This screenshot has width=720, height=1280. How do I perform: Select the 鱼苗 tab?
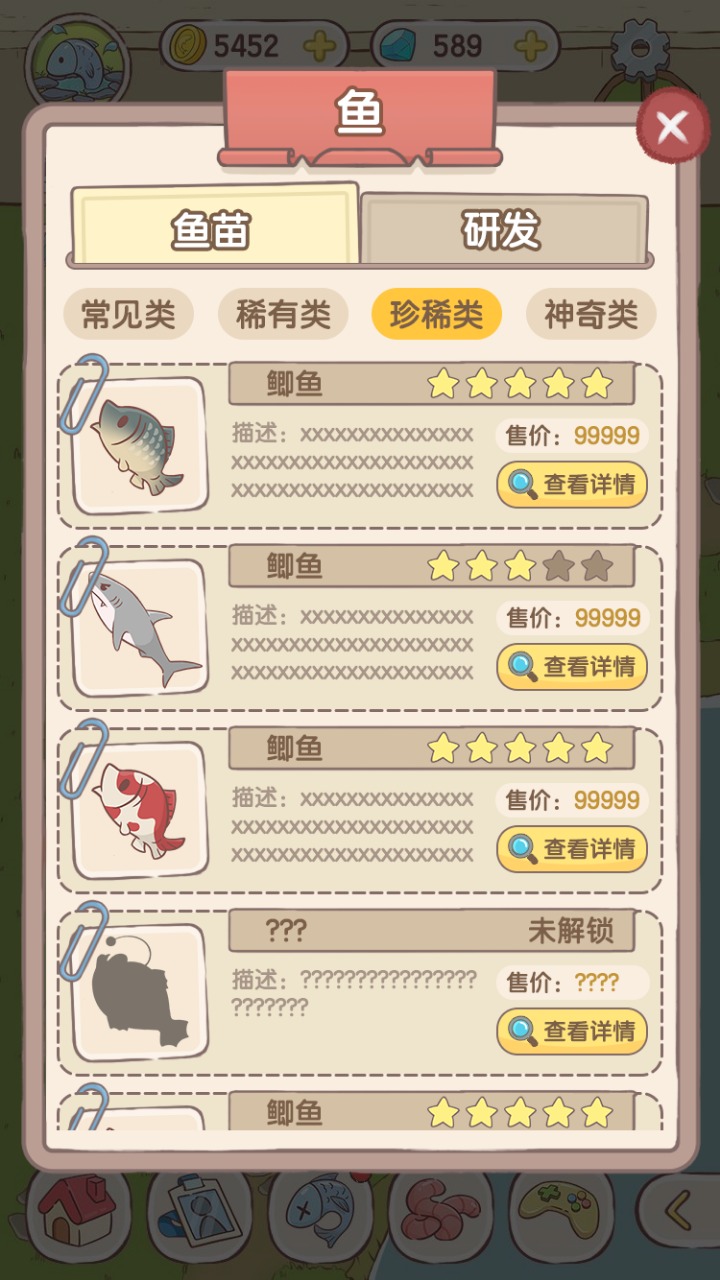(x=212, y=230)
